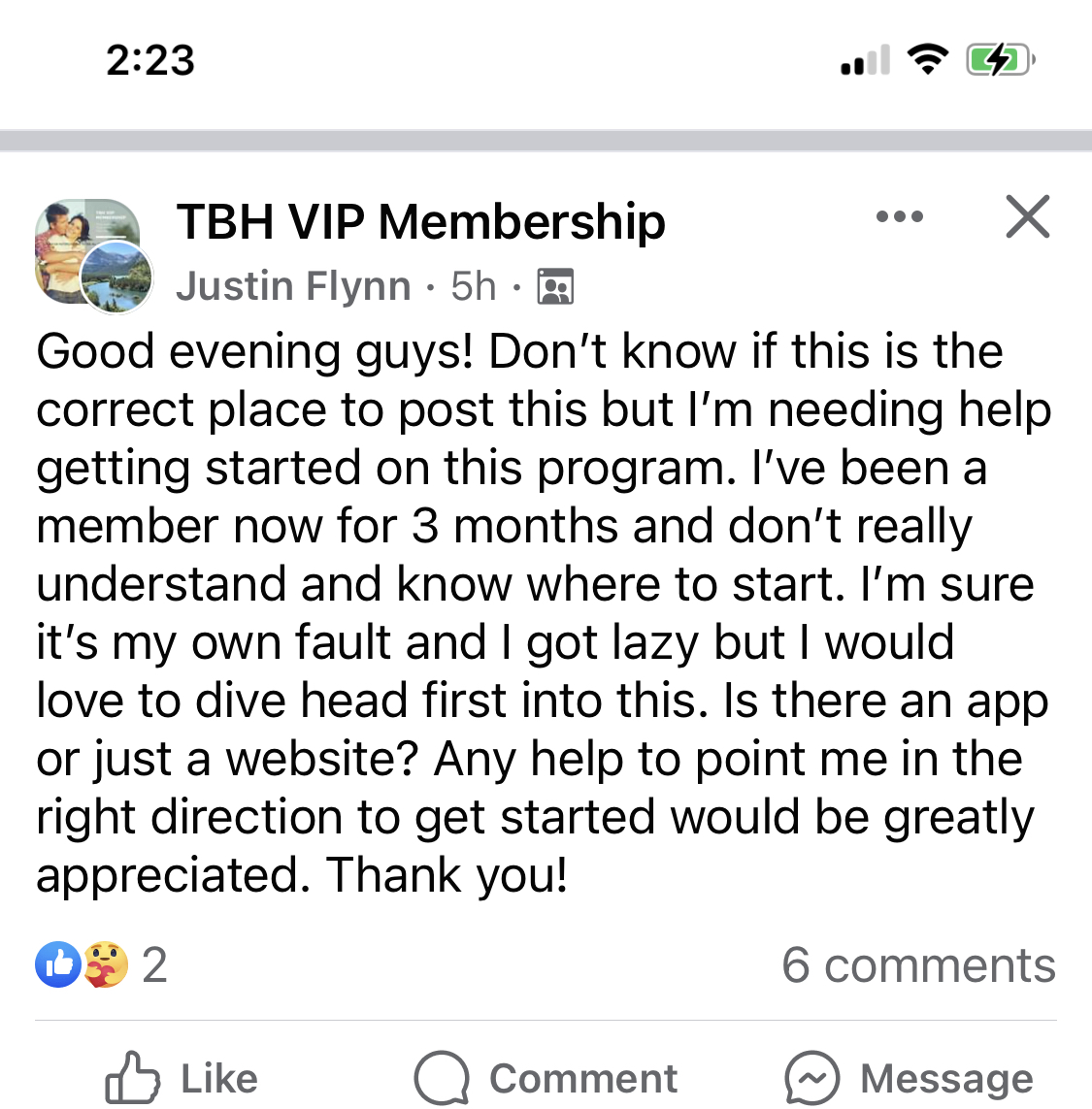This screenshot has width=1092, height=1109.
Task: View the 6 comments
Action: pos(917,965)
